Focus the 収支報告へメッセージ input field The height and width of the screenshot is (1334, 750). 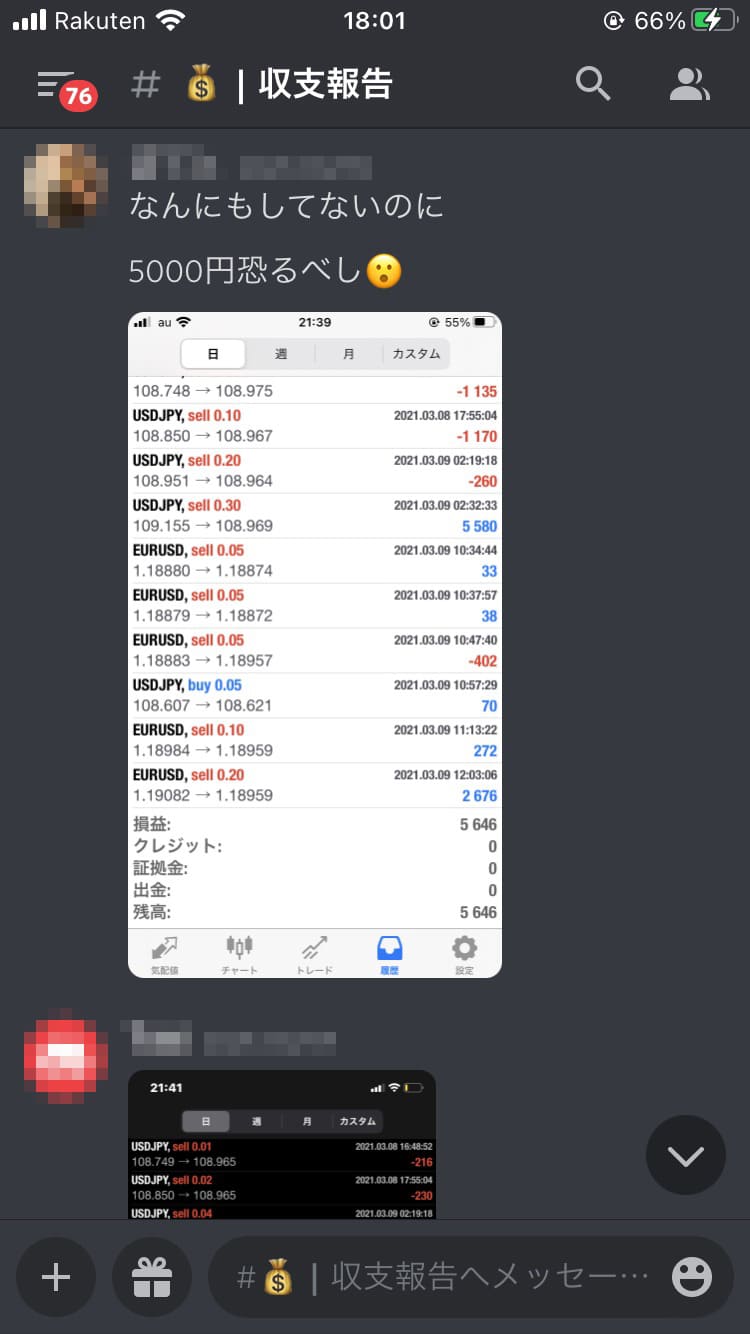[440, 1277]
